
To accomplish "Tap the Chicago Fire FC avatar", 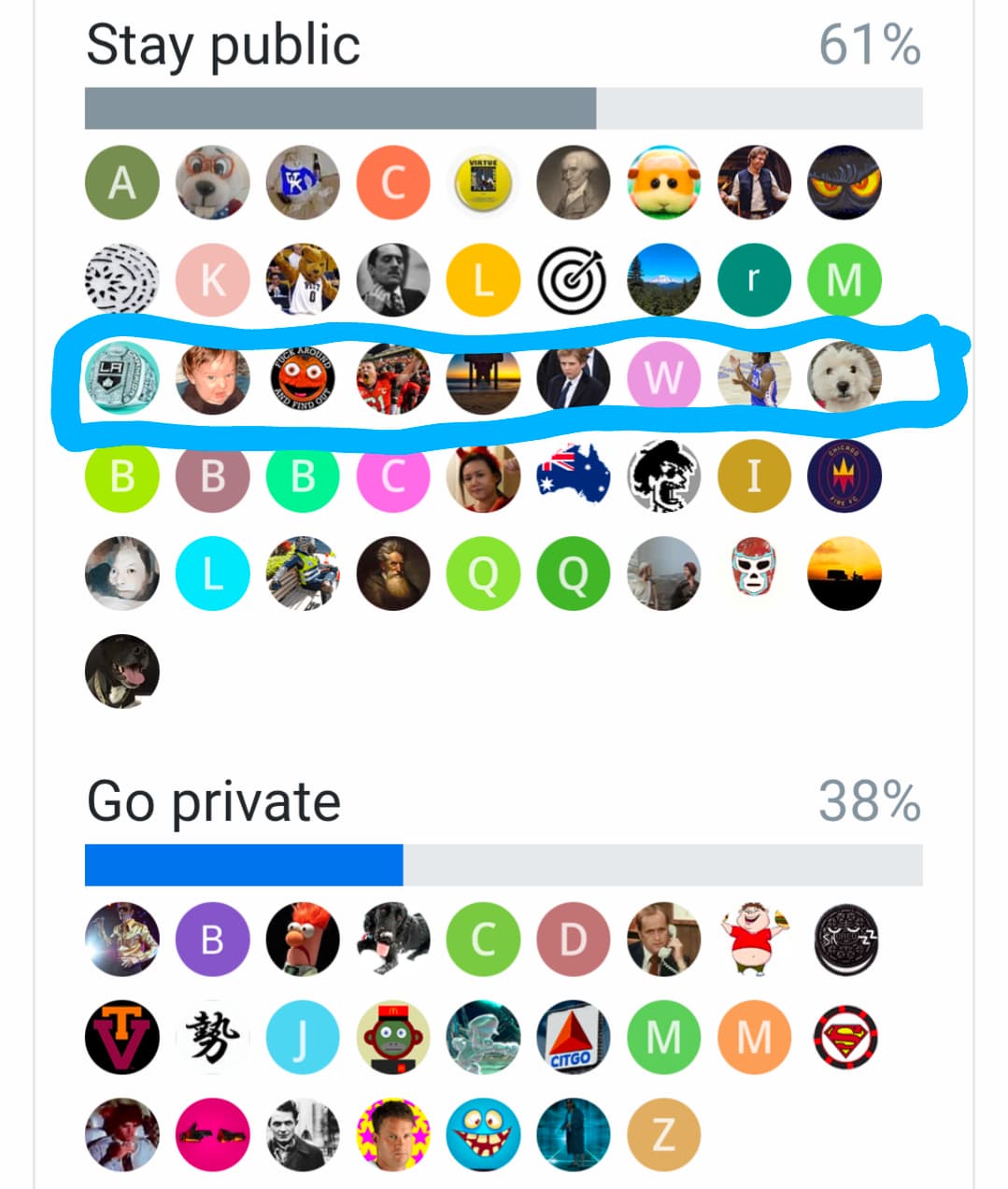I will point(845,475).
